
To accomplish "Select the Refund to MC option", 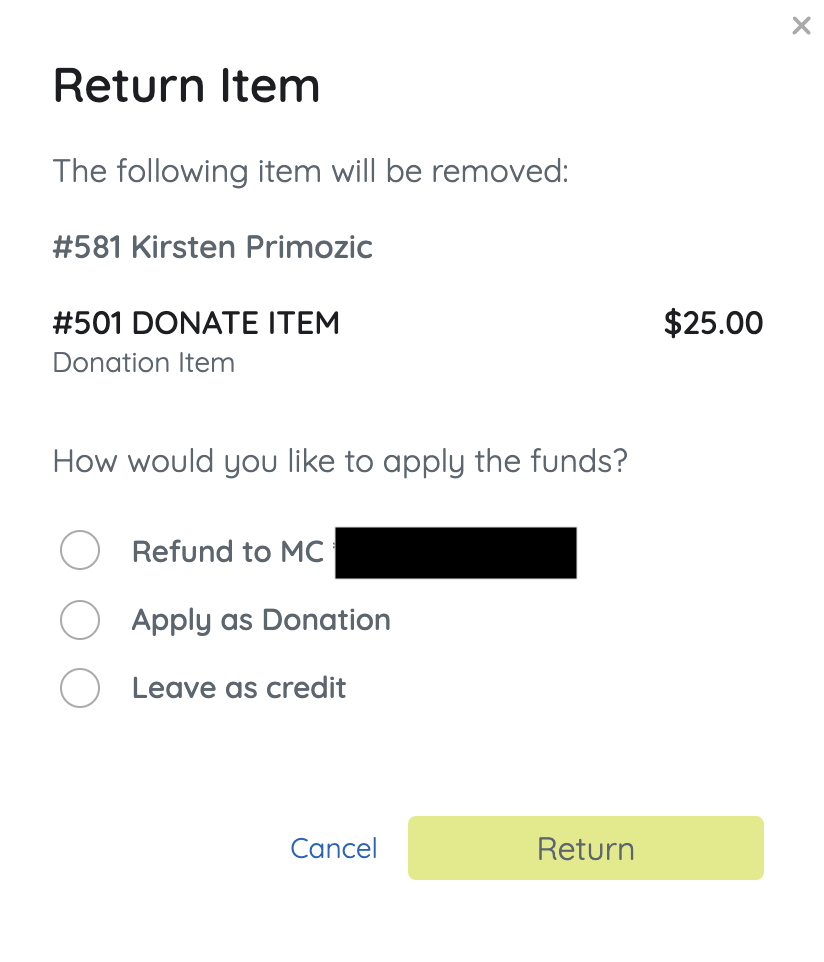I will (80, 551).
